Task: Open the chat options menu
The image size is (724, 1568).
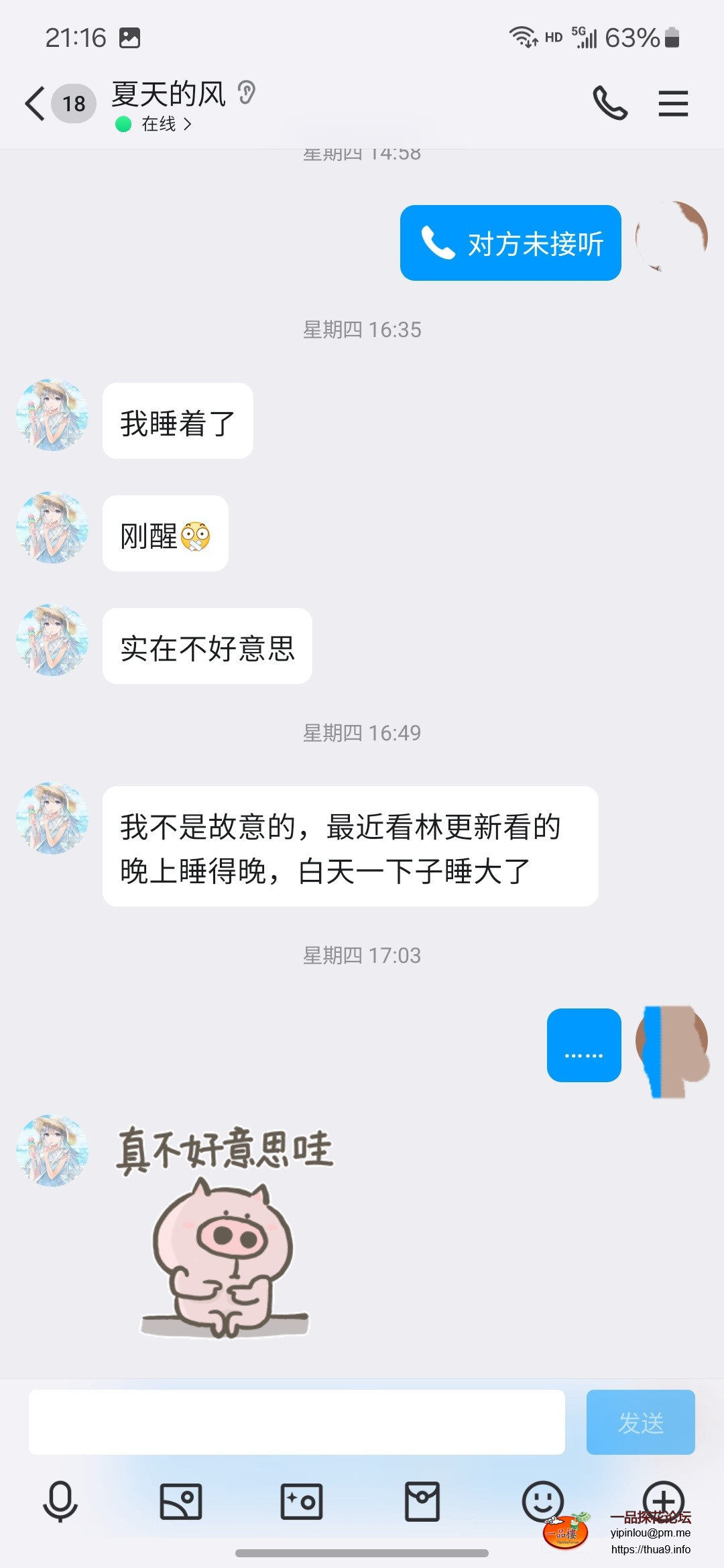Action: coord(674,103)
